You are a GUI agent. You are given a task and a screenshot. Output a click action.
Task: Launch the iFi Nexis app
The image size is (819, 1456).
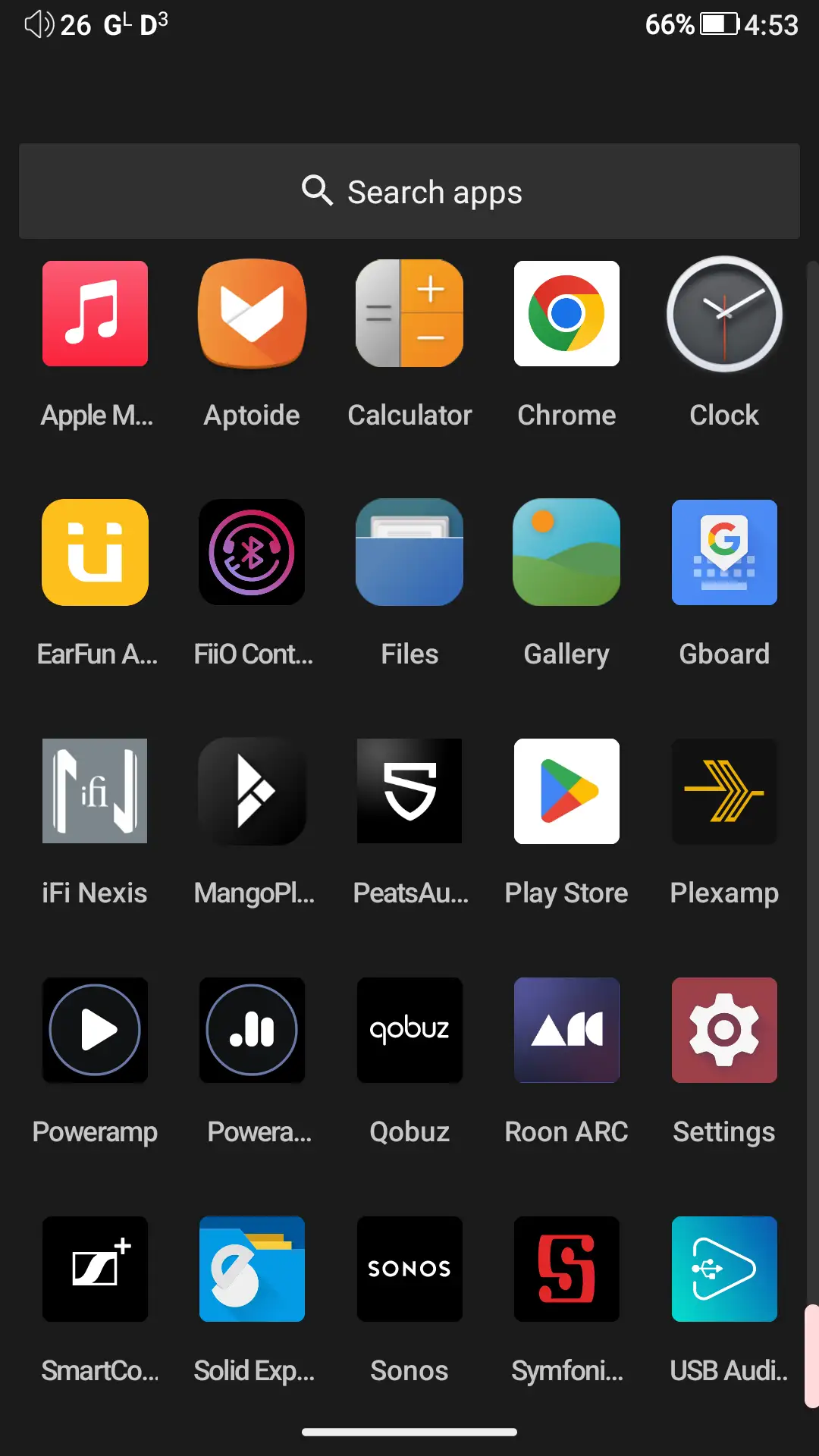tap(95, 792)
